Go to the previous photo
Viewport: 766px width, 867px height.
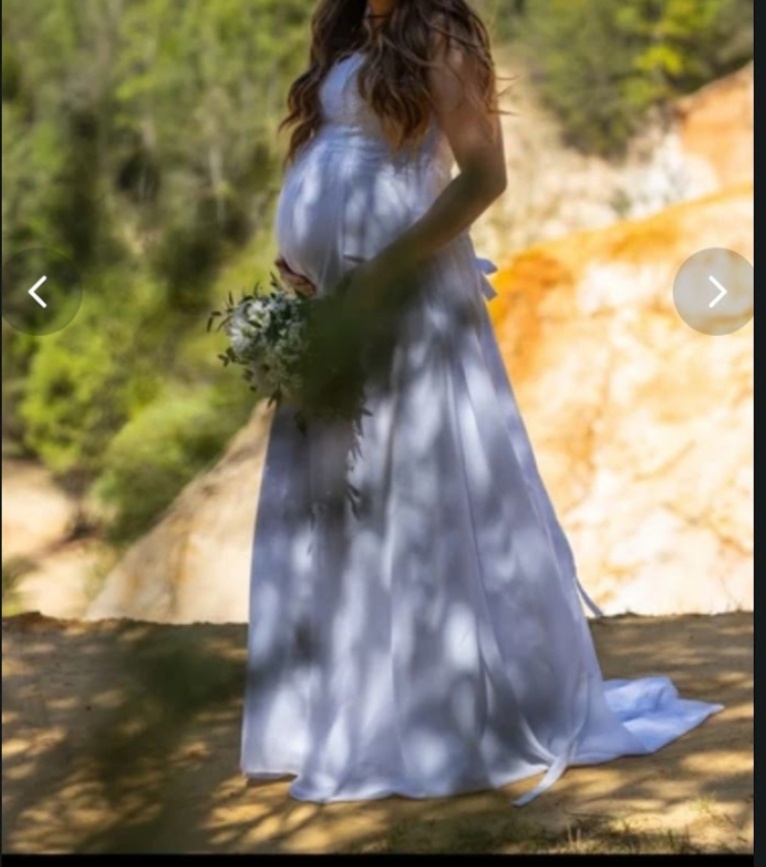(x=39, y=292)
